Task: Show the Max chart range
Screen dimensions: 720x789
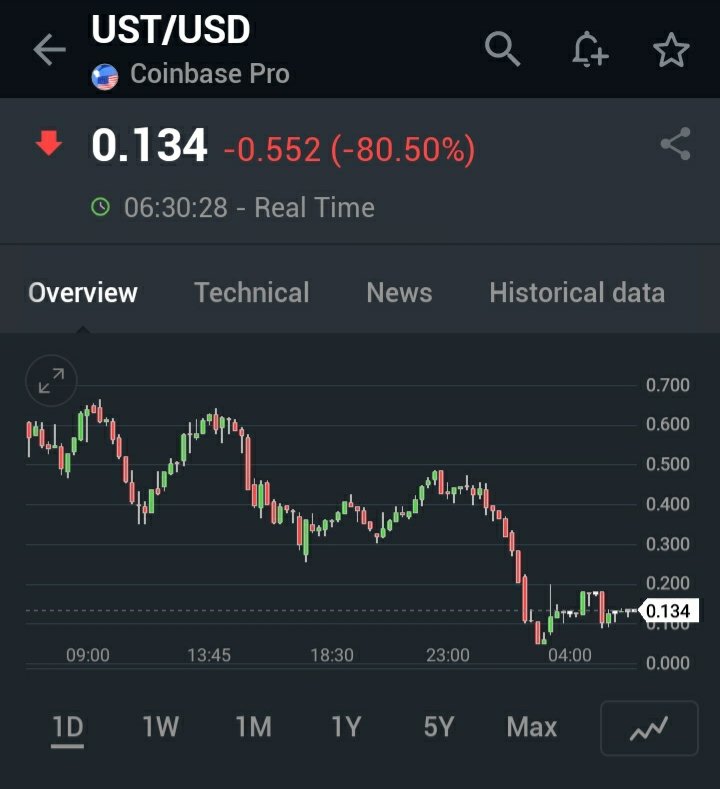Action: tap(531, 727)
